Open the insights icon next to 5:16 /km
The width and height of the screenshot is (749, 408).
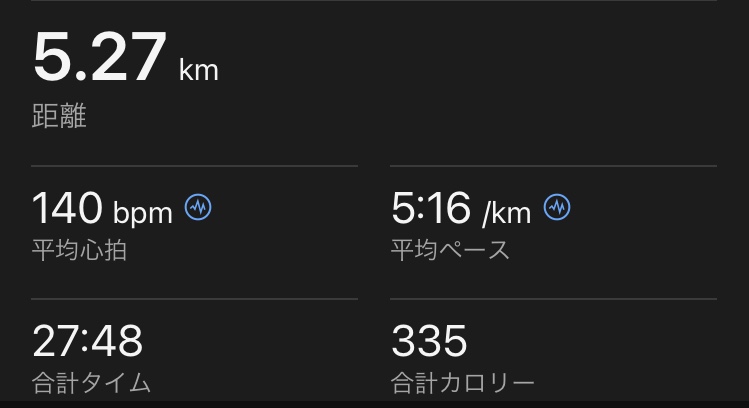[x=557, y=208]
